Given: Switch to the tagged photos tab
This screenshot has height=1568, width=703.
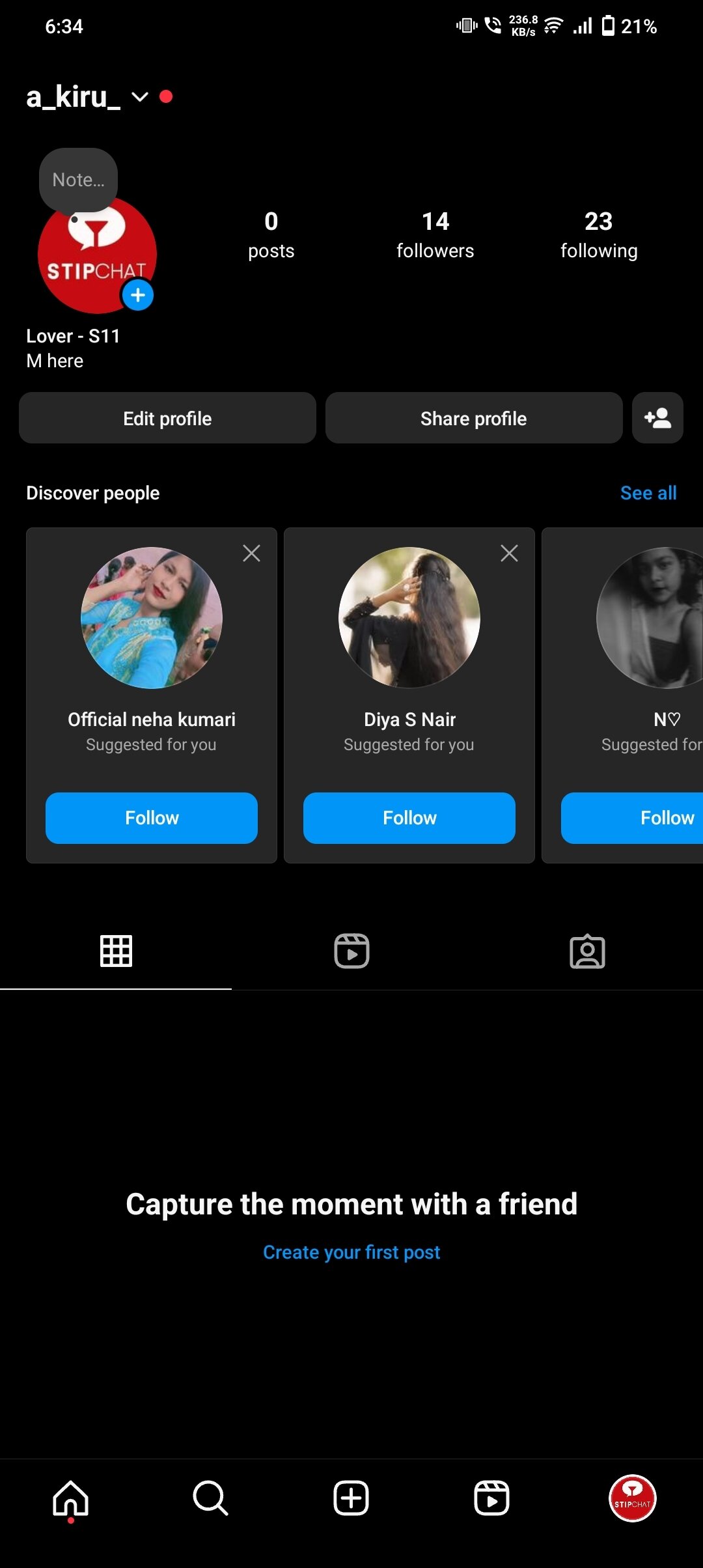Looking at the screenshot, I should [x=587, y=951].
